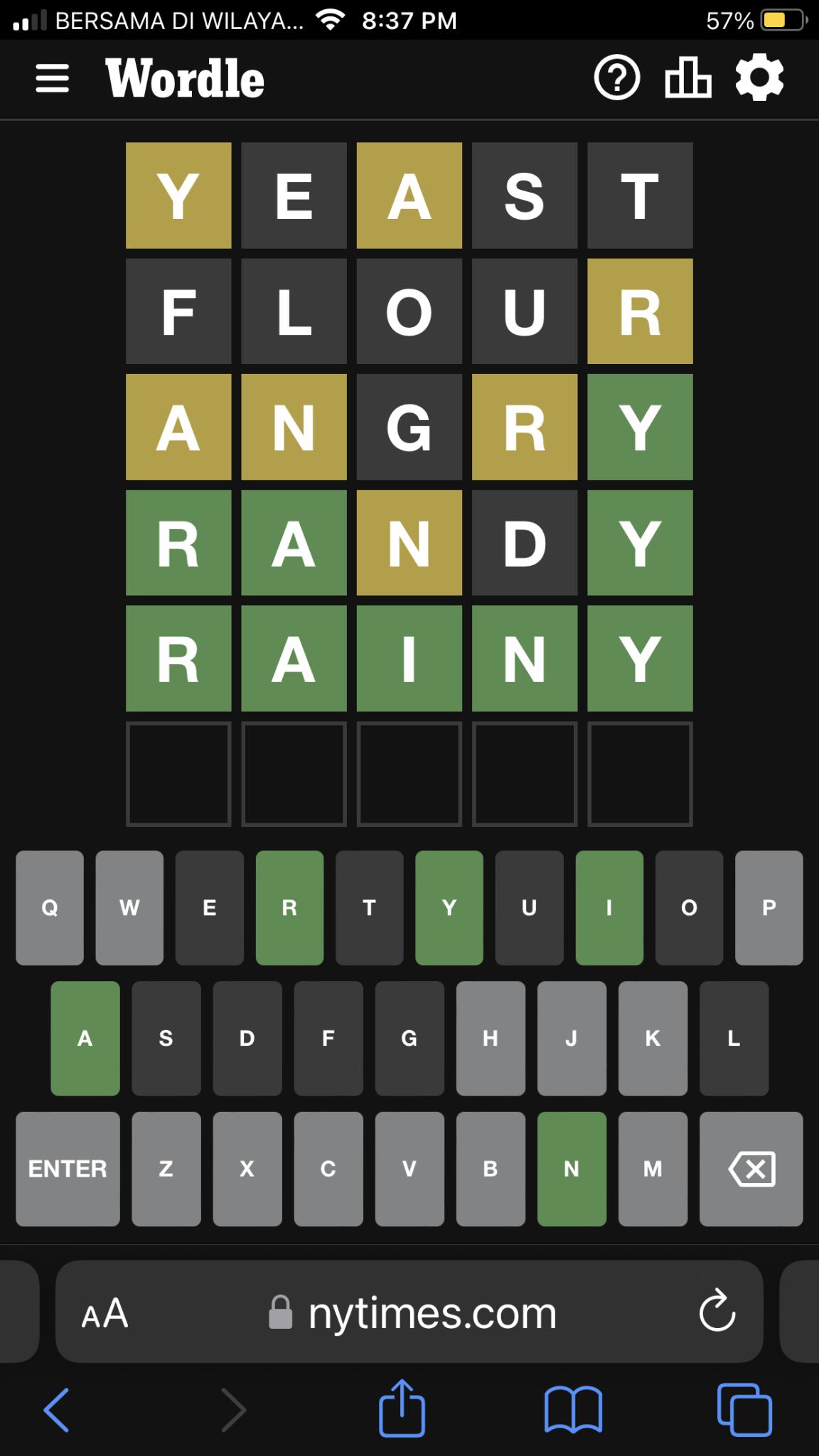Select the green R key
This screenshot has width=819, height=1456.
point(289,908)
